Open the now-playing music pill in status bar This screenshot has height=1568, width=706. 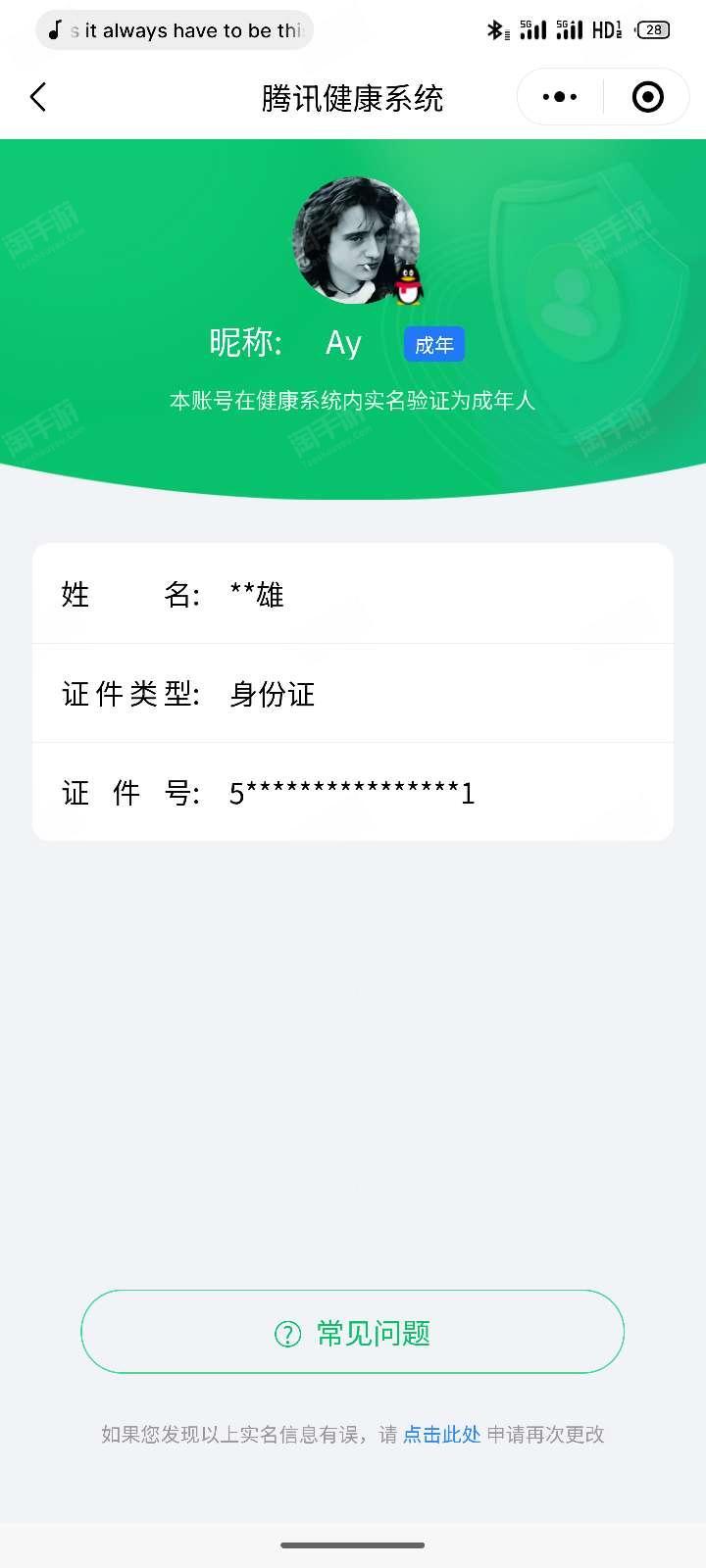[175, 30]
